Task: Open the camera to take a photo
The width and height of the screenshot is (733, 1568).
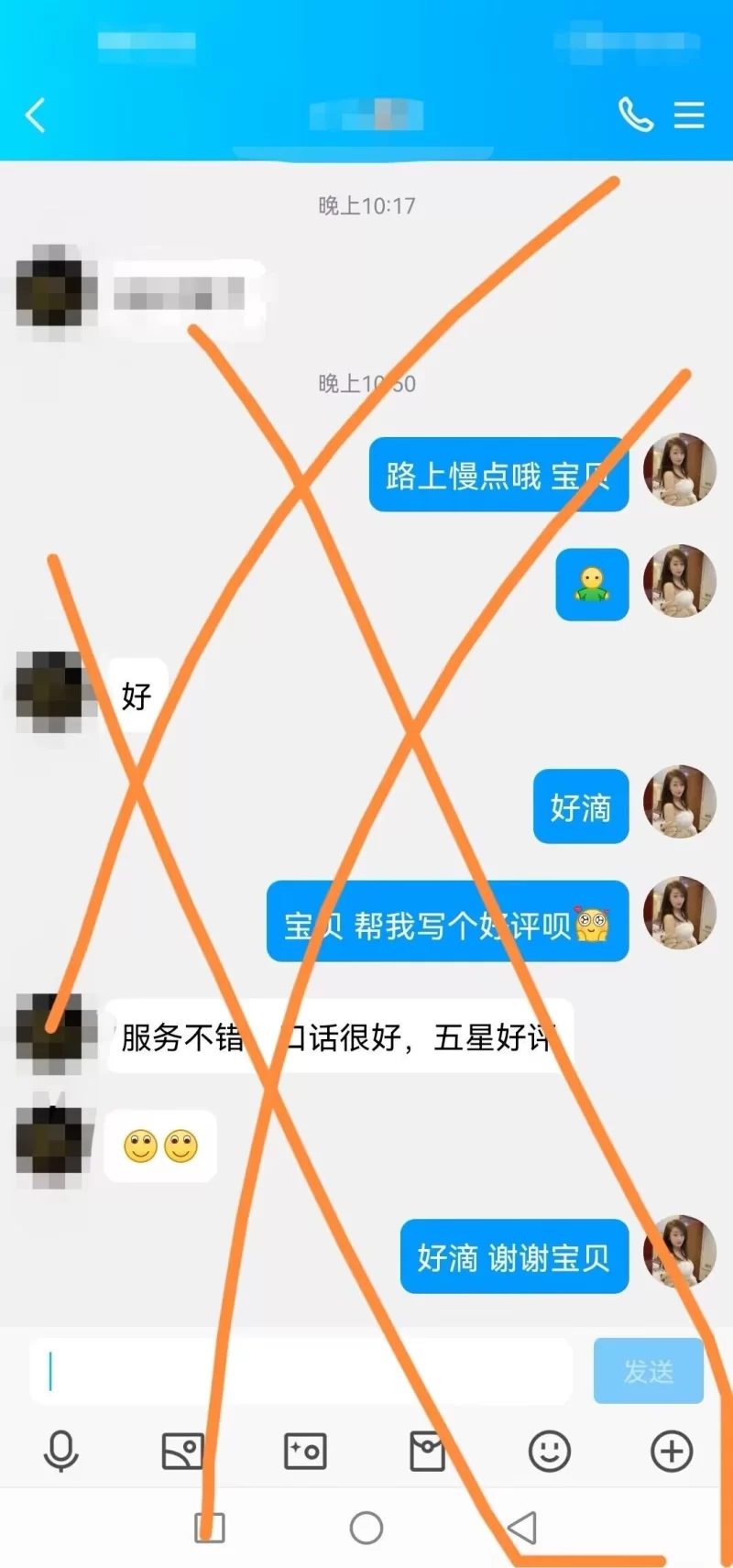Action: [x=305, y=1451]
